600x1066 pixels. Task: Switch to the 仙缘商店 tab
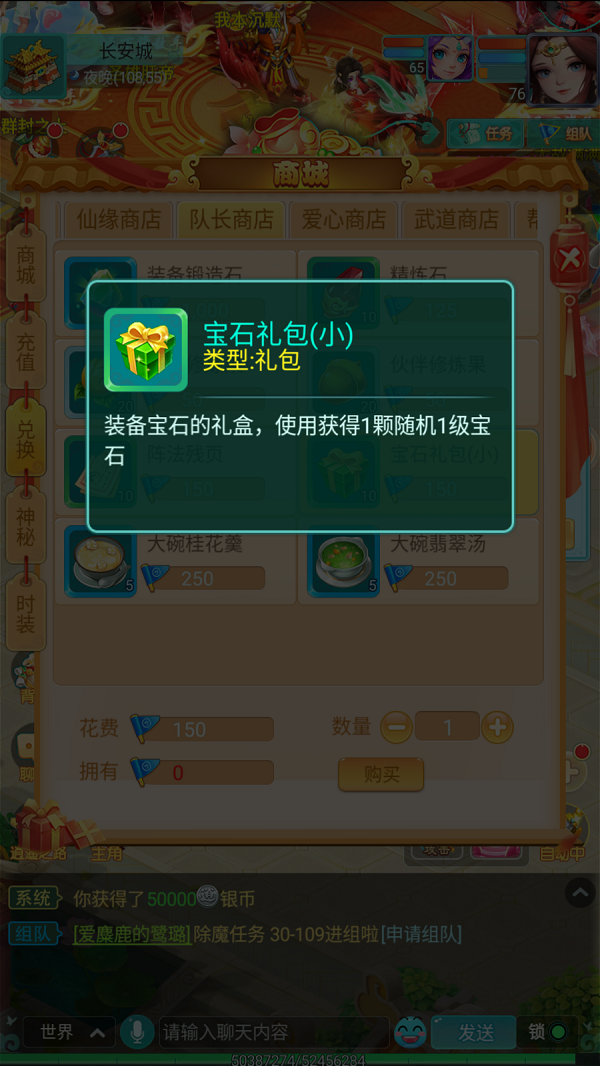click(x=119, y=220)
